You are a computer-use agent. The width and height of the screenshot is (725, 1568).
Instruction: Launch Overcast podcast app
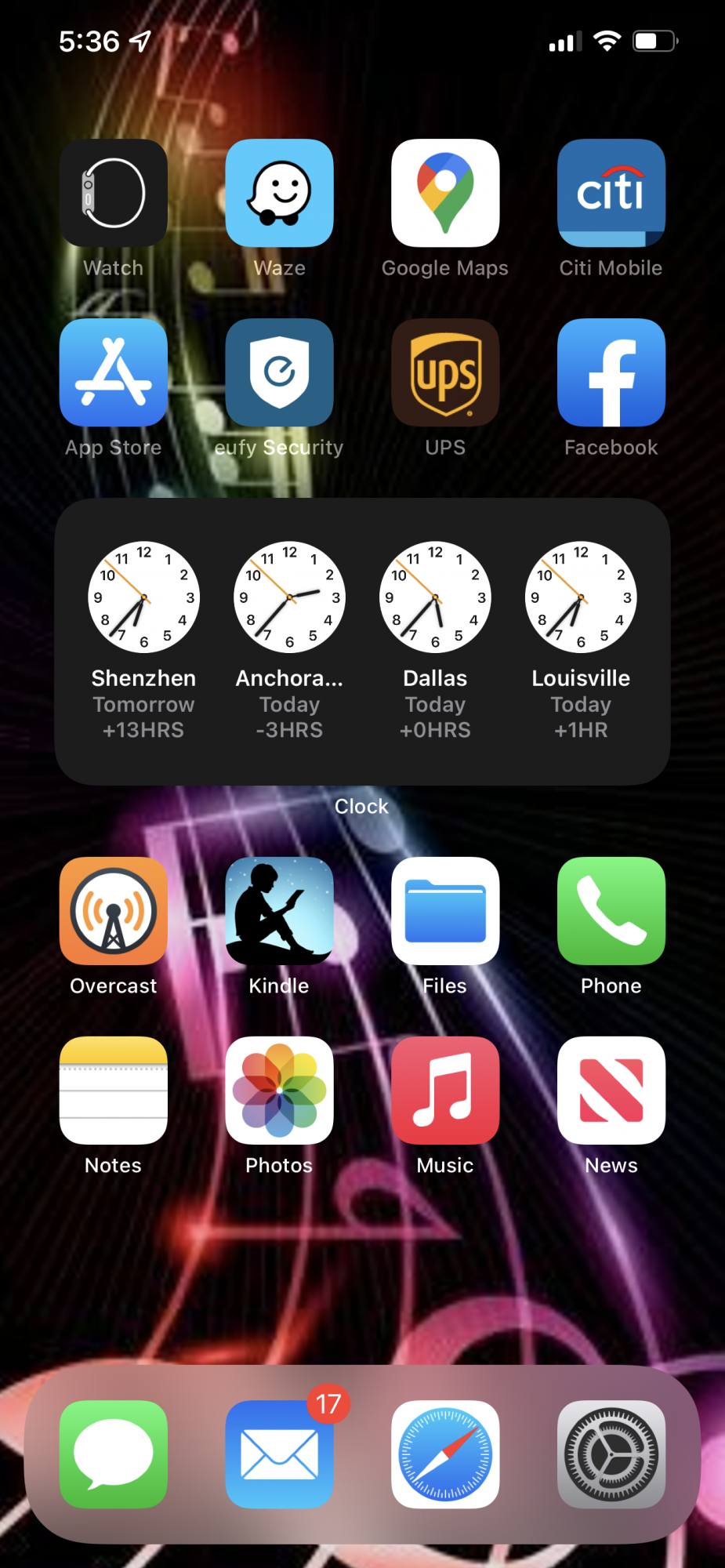point(114,911)
